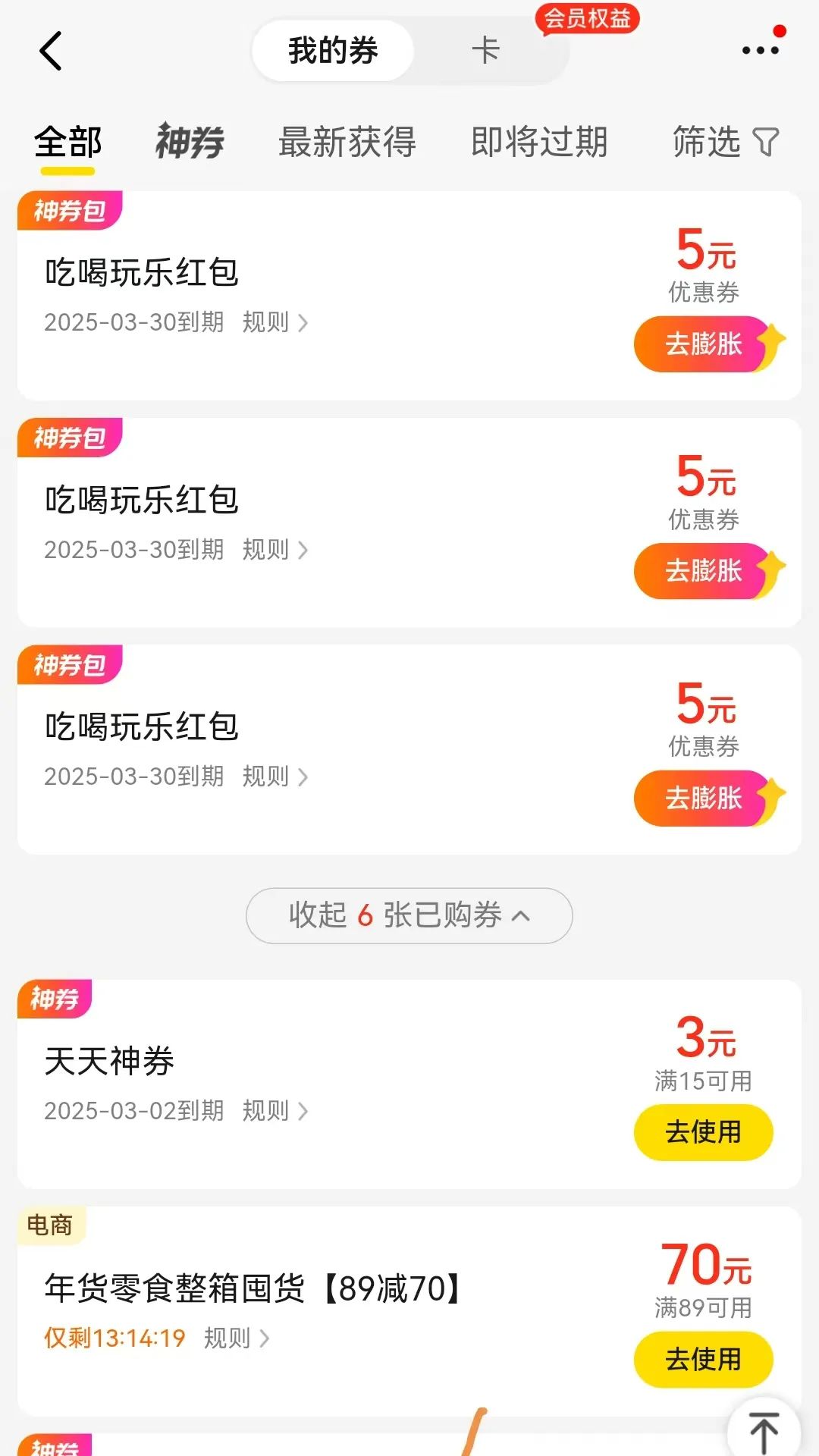The height and width of the screenshot is (1456, 819).
Task: Open the three-dot overflow menu
Action: coord(760,51)
